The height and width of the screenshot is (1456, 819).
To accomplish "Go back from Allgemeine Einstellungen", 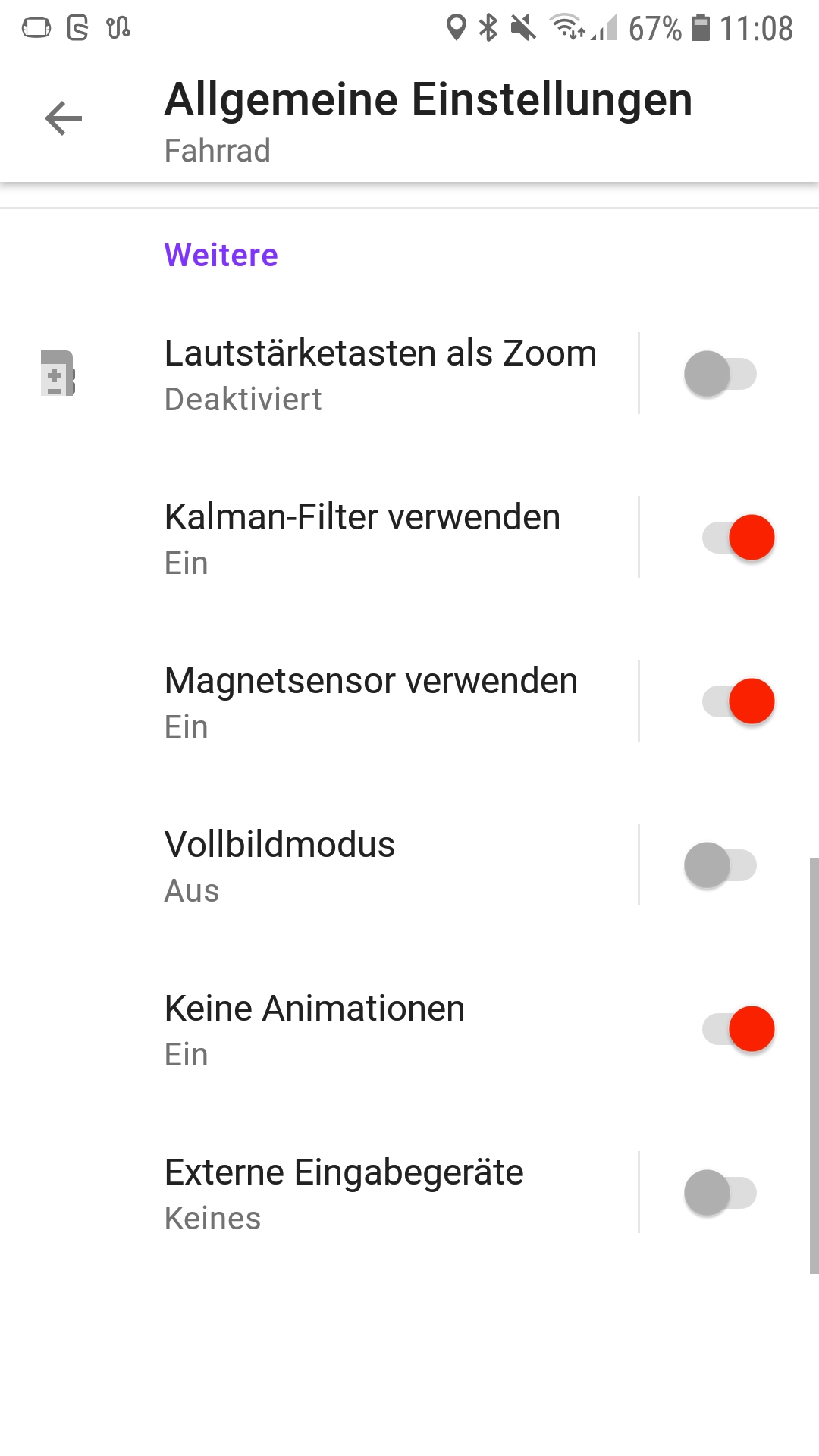I will pyautogui.click(x=64, y=119).
